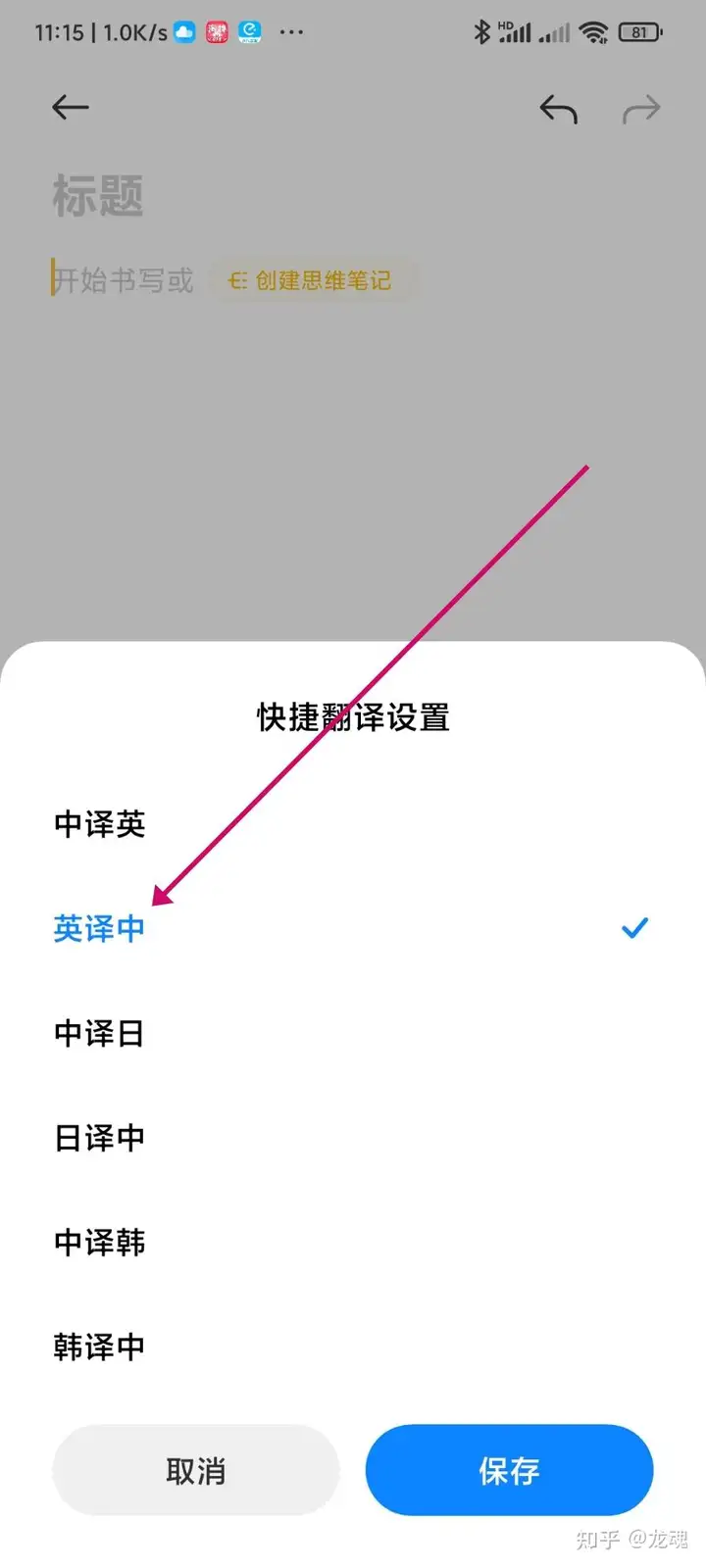The height and width of the screenshot is (1568, 706).
Task: Choose the 英译中 translation option
Action: pos(100,928)
